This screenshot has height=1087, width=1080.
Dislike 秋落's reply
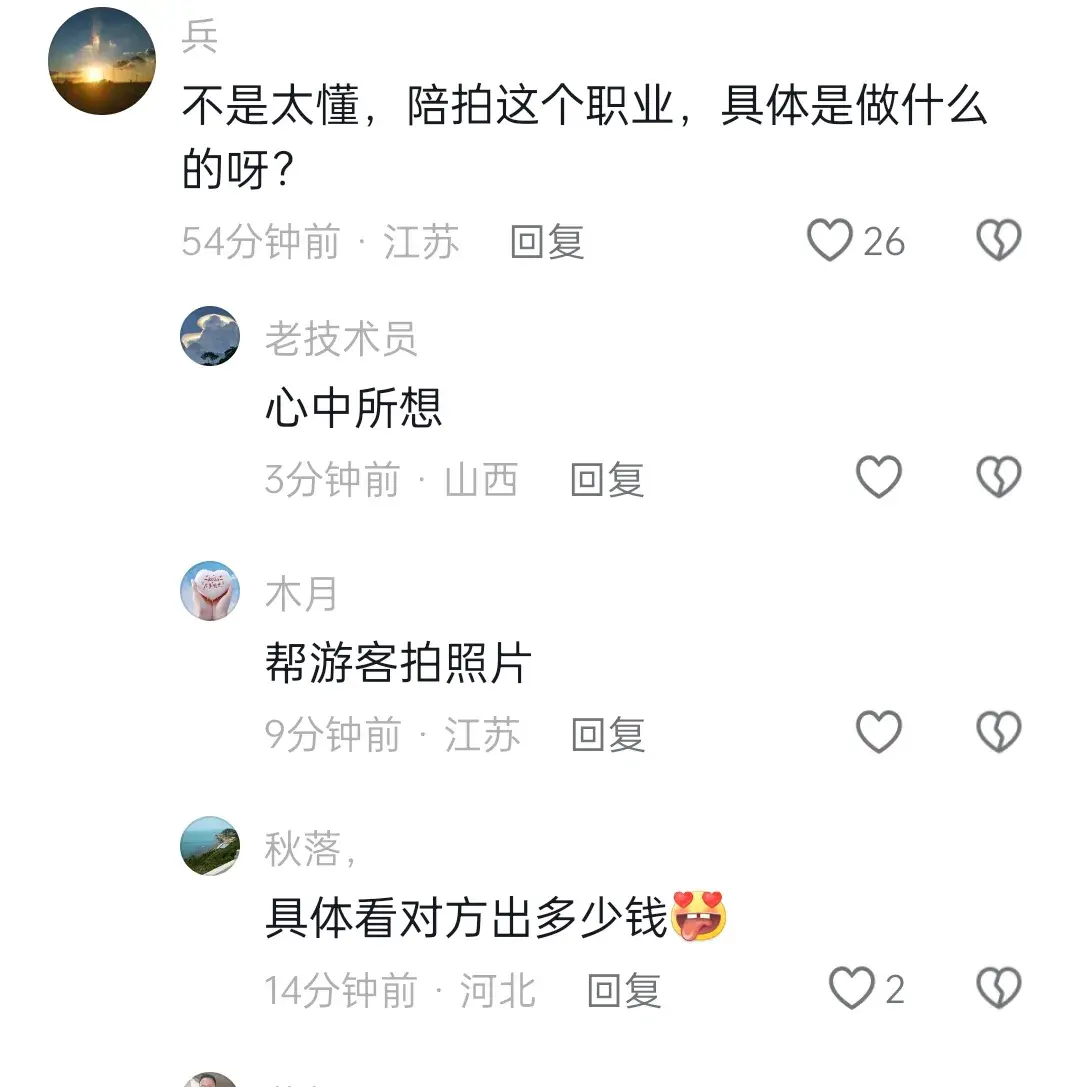click(x=998, y=988)
